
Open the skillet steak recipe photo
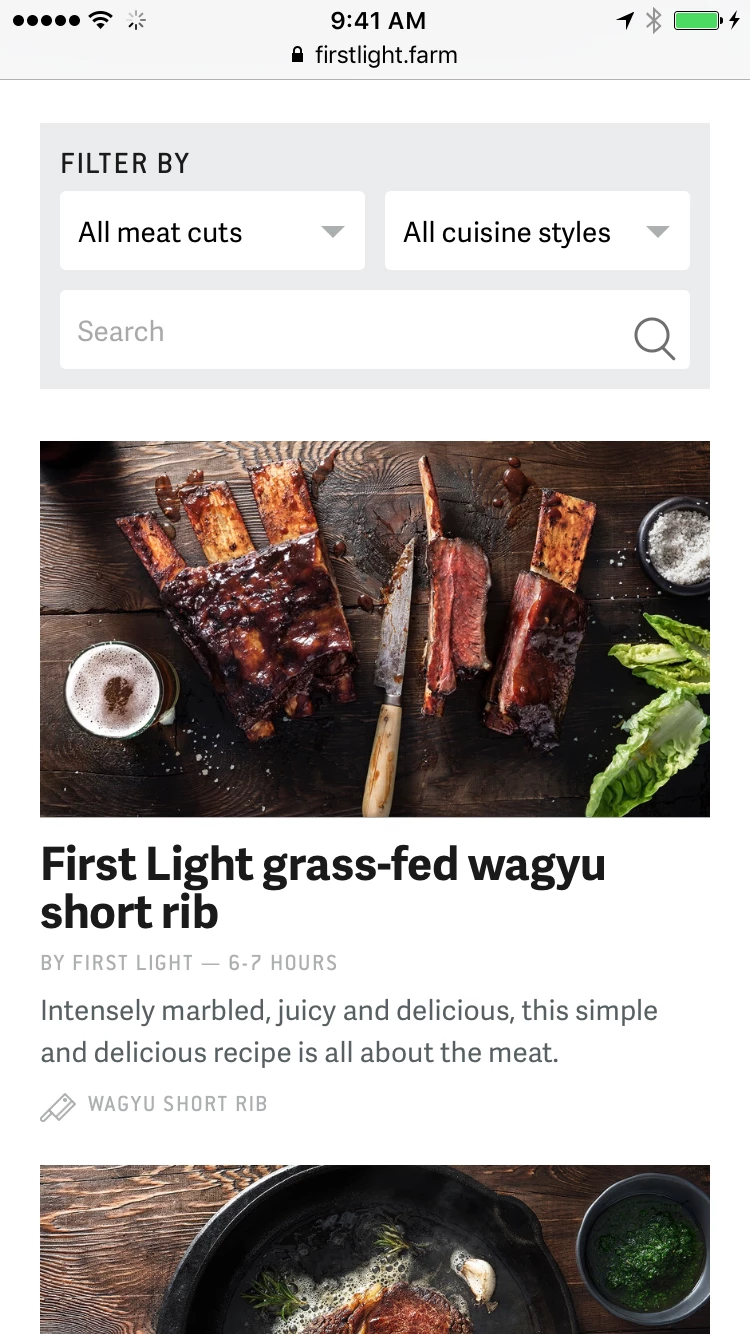(375, 1249)
